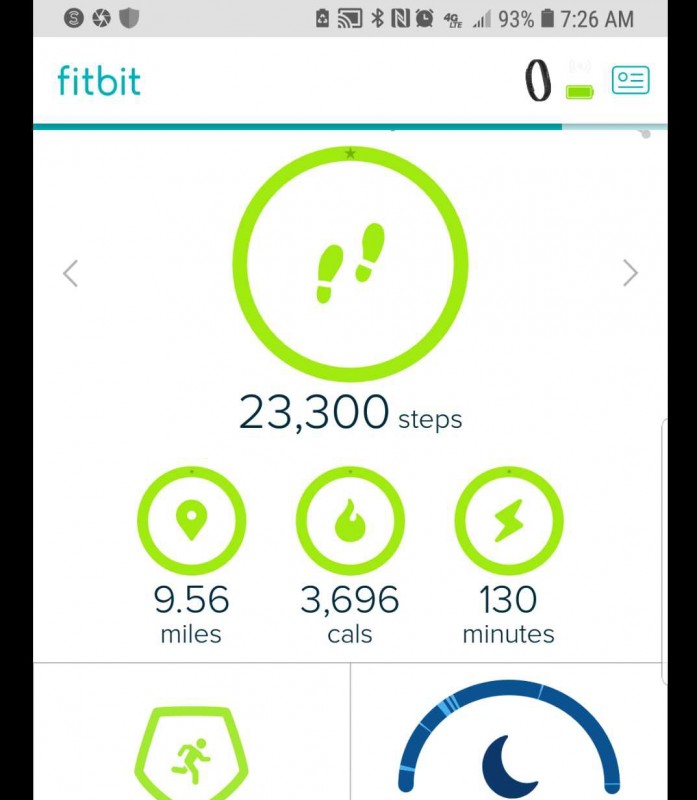Open the calories burned tile
Image resolution: width=697 pixels, height=800 pixels.
pyautogui.click(x=350, y=522)
